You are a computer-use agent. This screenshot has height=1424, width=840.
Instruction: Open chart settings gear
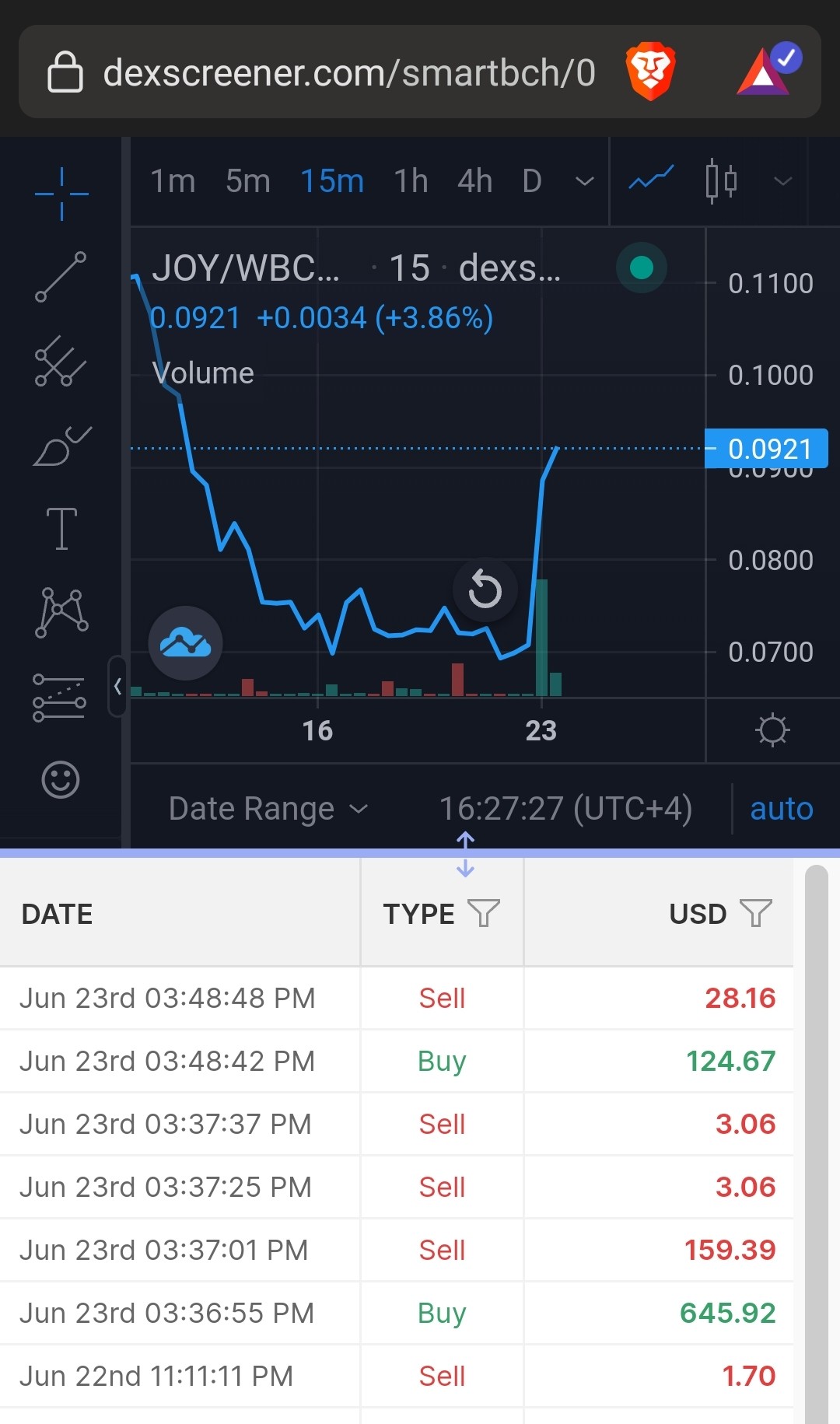pyautogui.click(x=772, y=729)
